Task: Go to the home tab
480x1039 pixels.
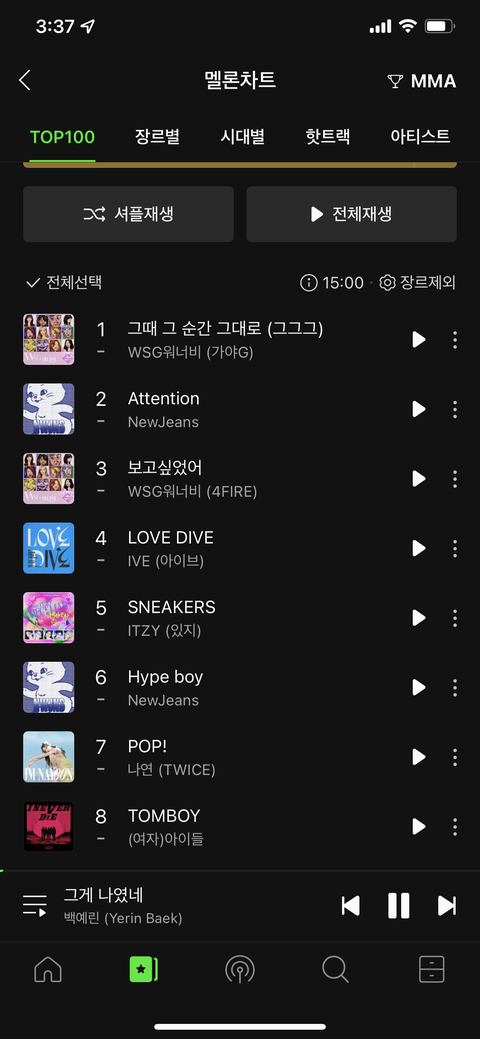Action: coord(48,969)
